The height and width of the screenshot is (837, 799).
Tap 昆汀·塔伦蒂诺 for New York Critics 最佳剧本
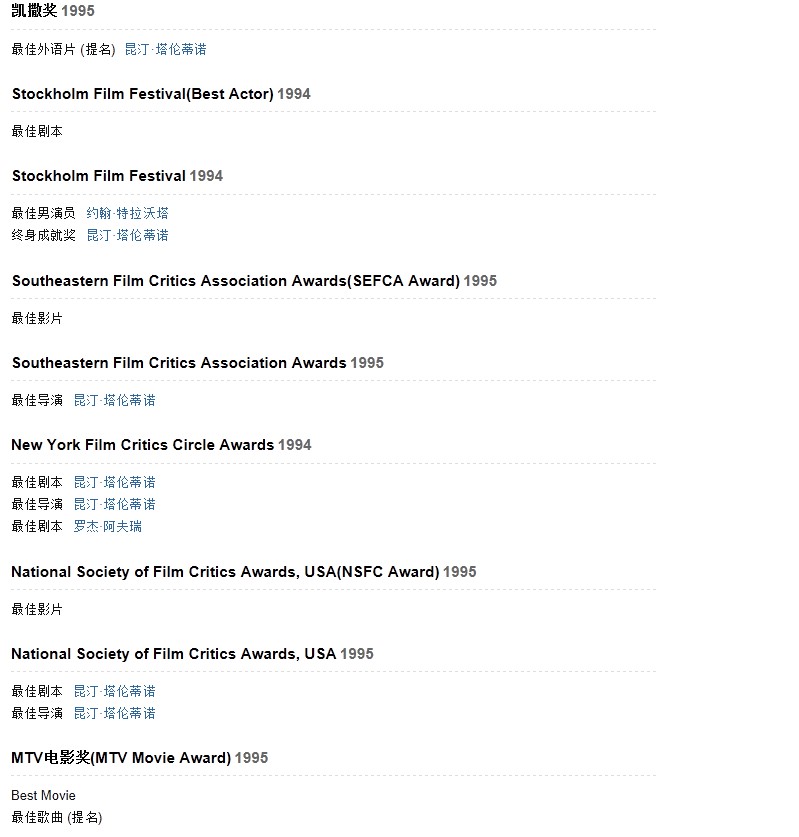point(114,482)
